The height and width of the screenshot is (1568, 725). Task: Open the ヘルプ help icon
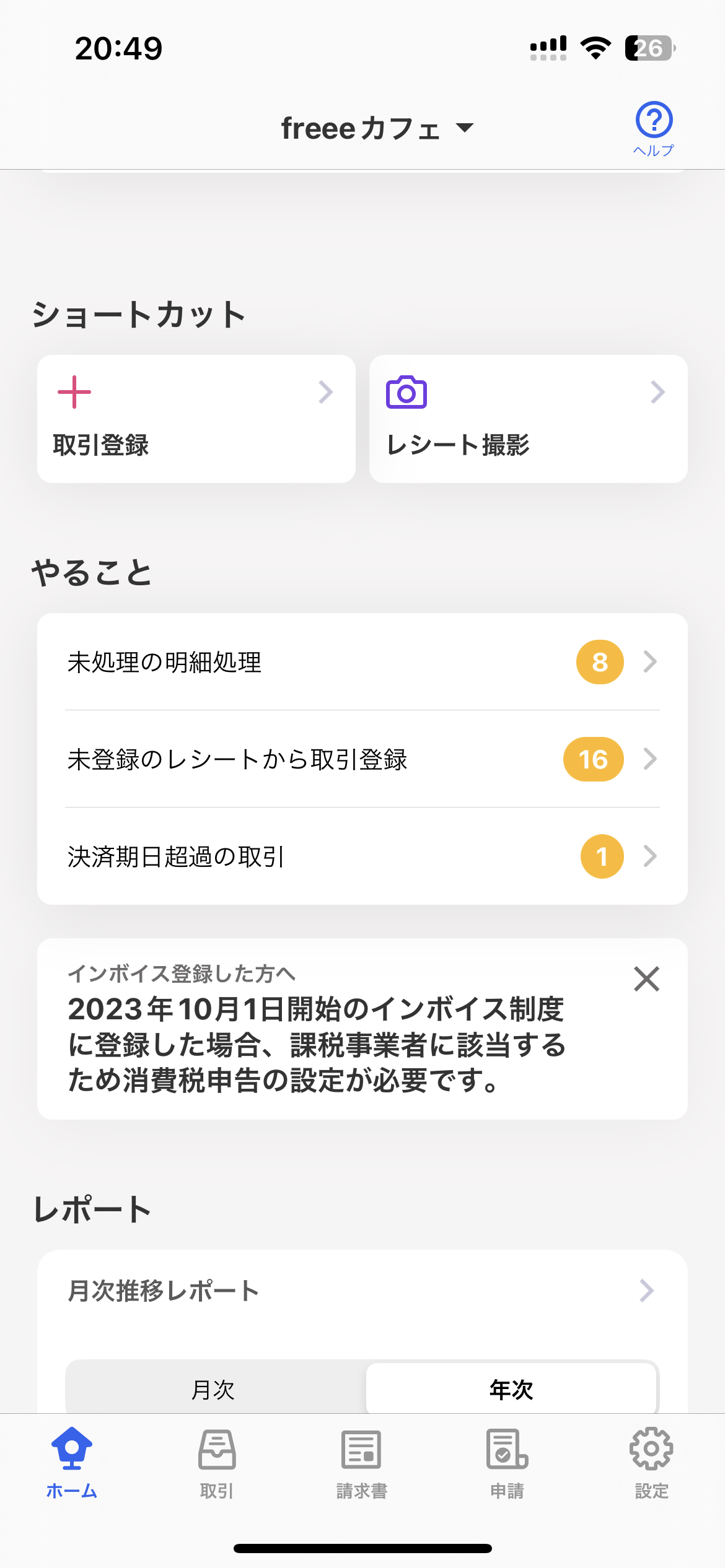tap(654, 128)
